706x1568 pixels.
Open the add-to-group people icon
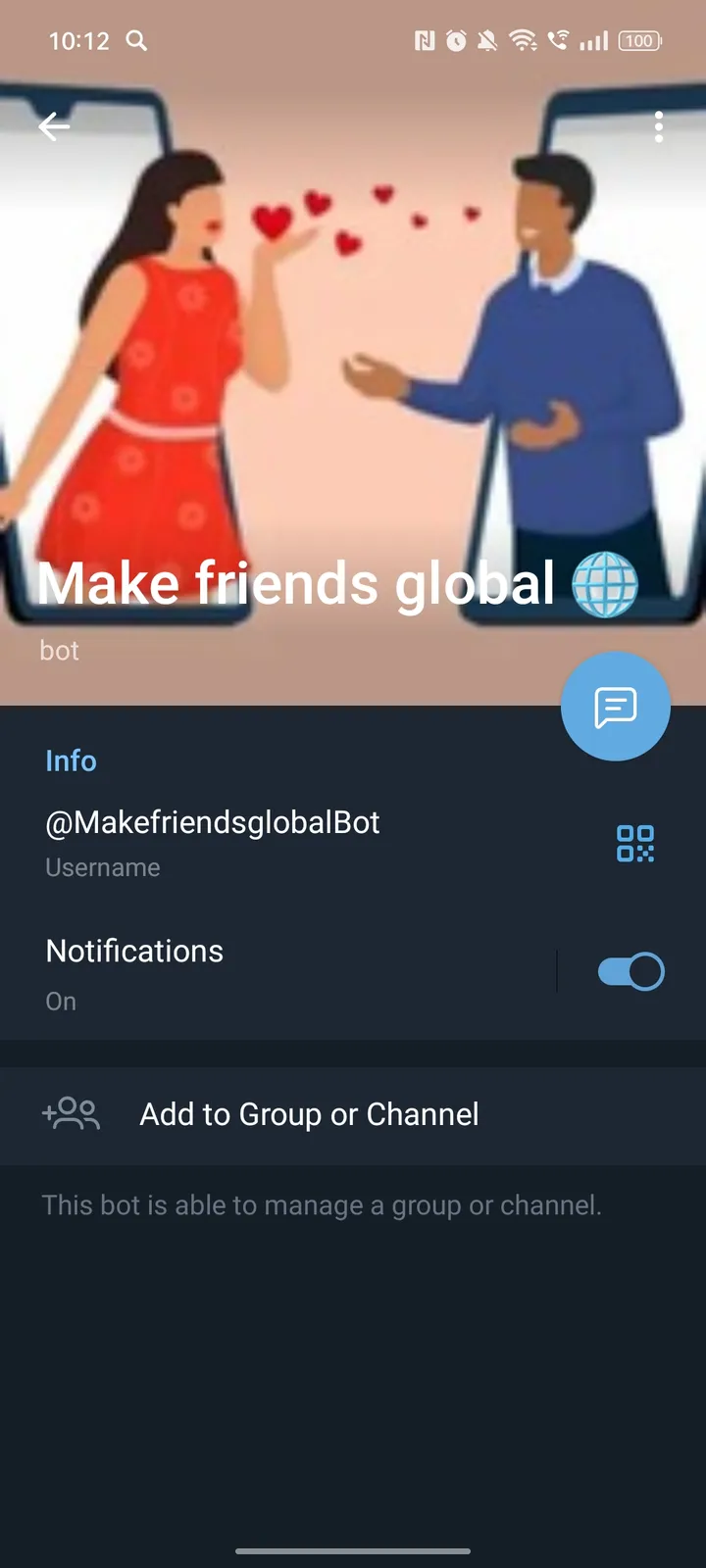[x=71, y=1114]
